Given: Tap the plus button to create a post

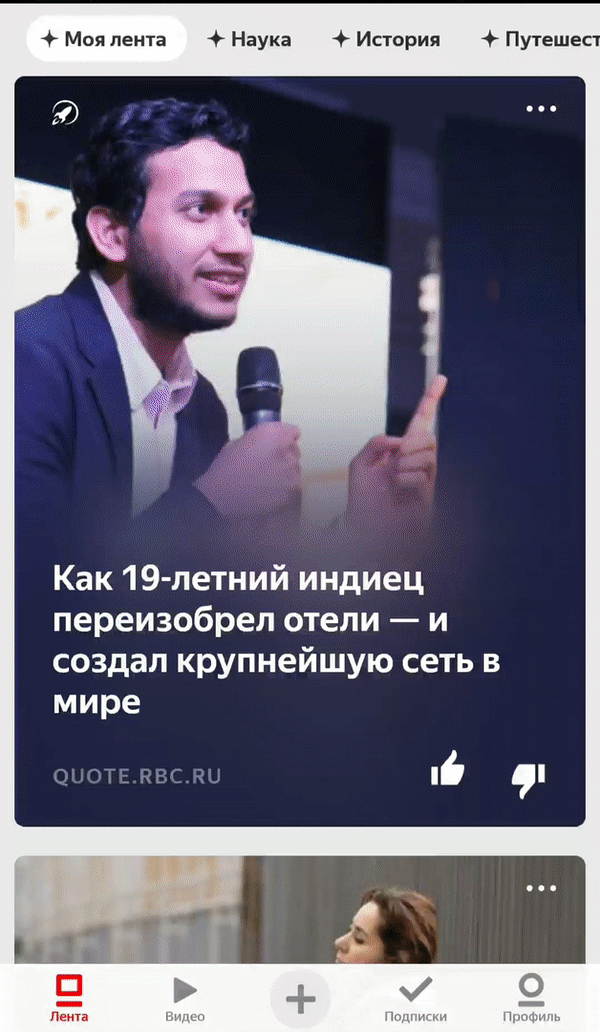Looking at the screenshot, I should [x=300, y=998].
